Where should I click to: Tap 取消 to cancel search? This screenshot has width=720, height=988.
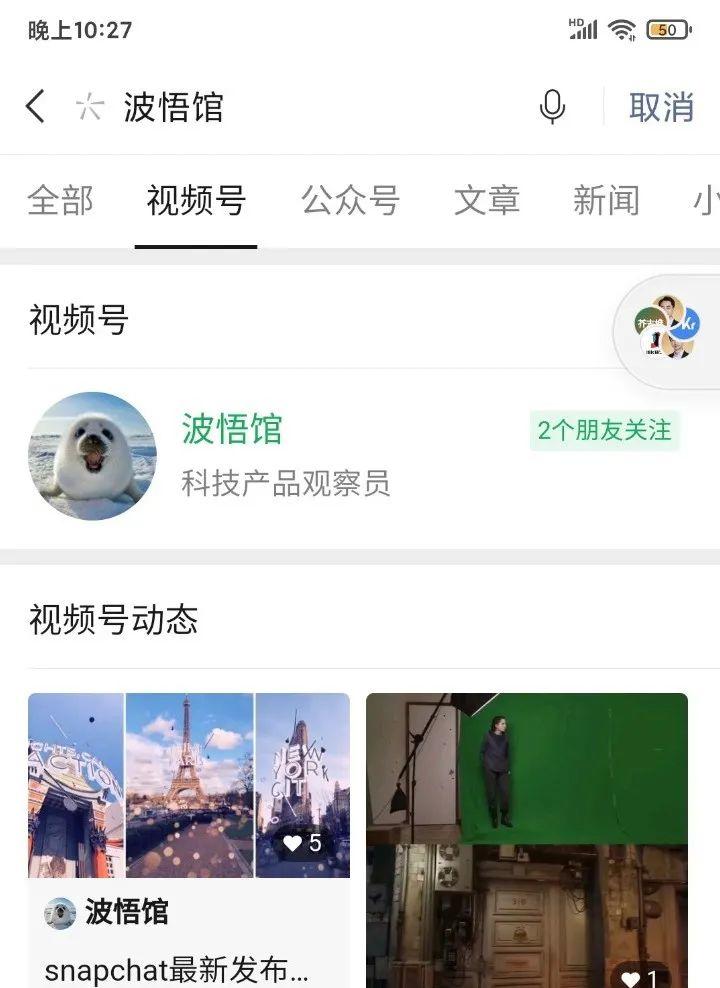pyautogui.click(x=661, y=108)
